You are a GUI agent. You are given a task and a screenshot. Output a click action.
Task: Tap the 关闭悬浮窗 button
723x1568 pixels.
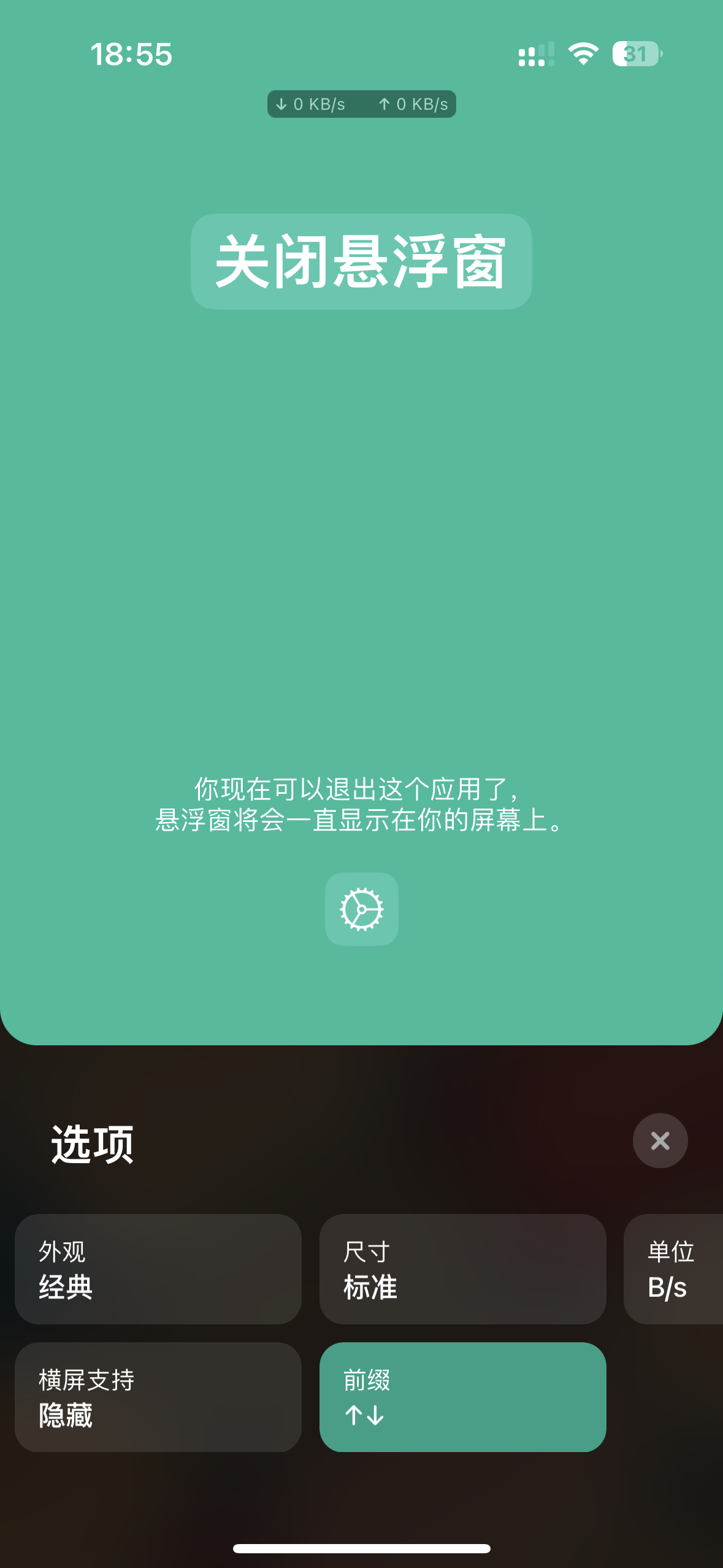pyautogui.click(x=361, y=262)
